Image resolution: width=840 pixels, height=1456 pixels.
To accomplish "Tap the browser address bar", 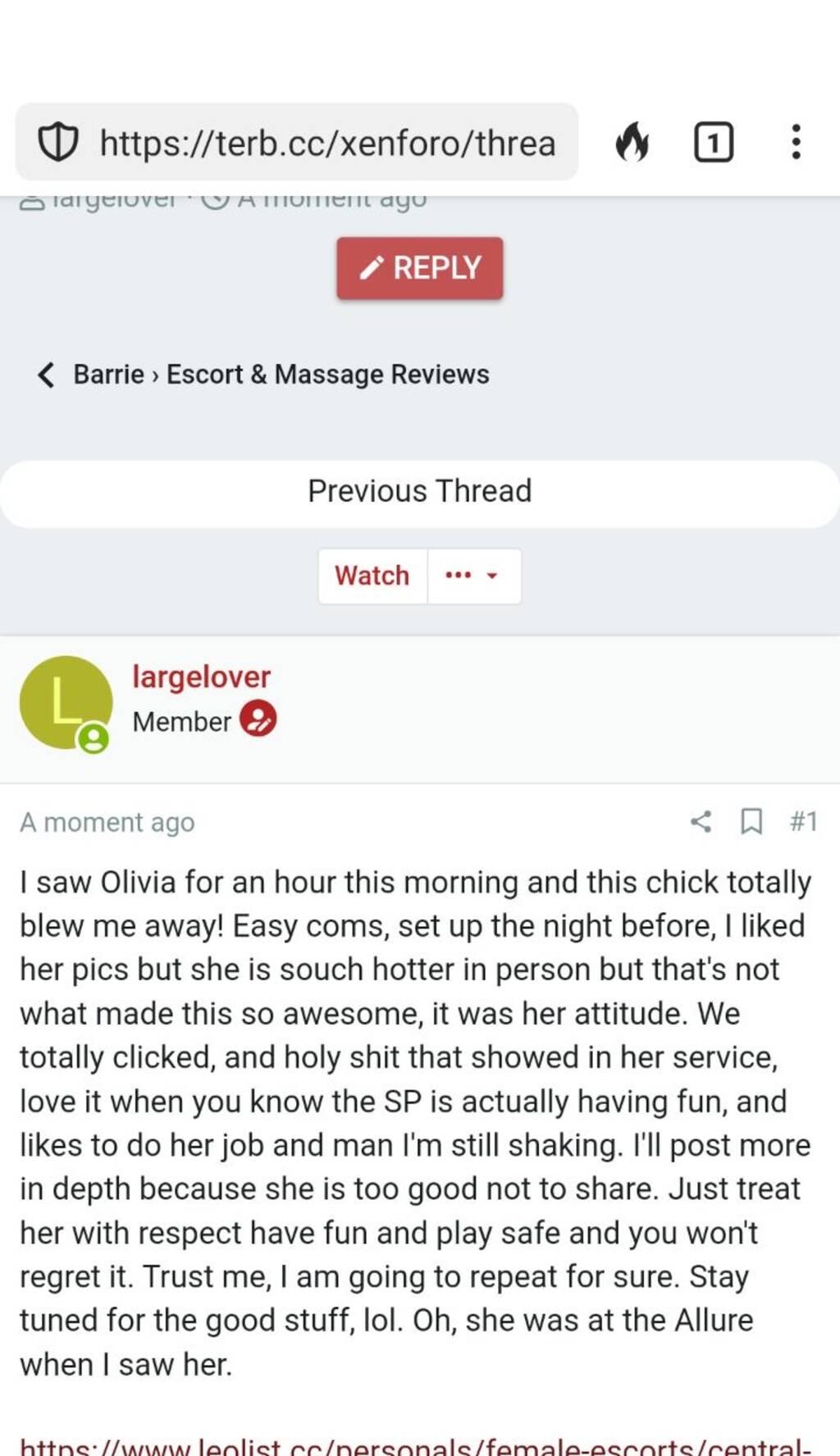I will [326, 143].
